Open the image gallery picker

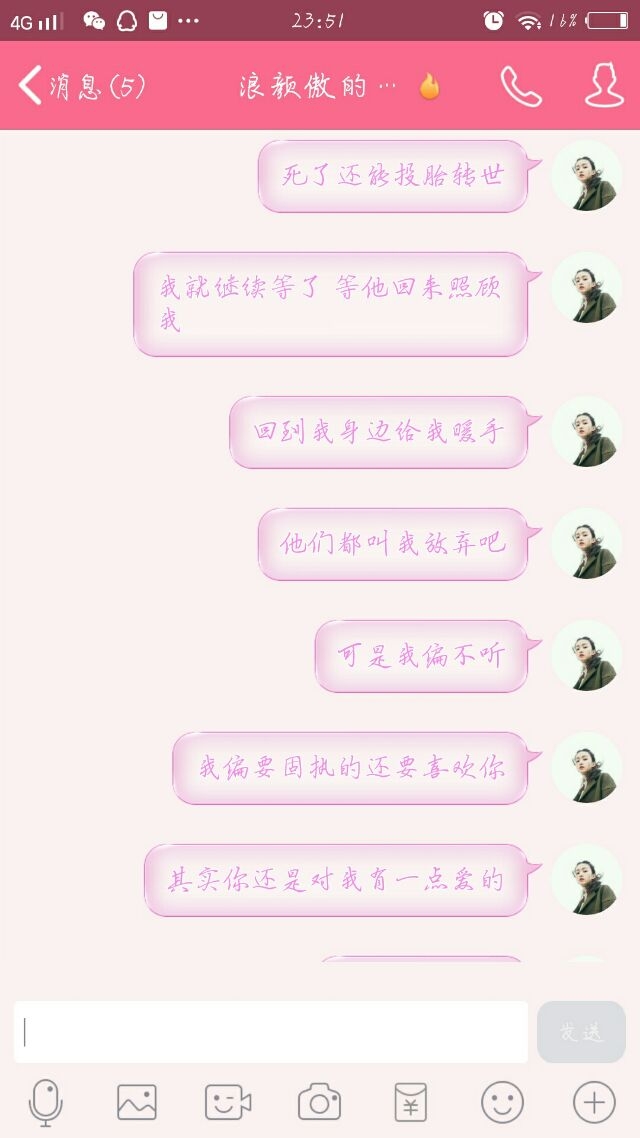137,1102
